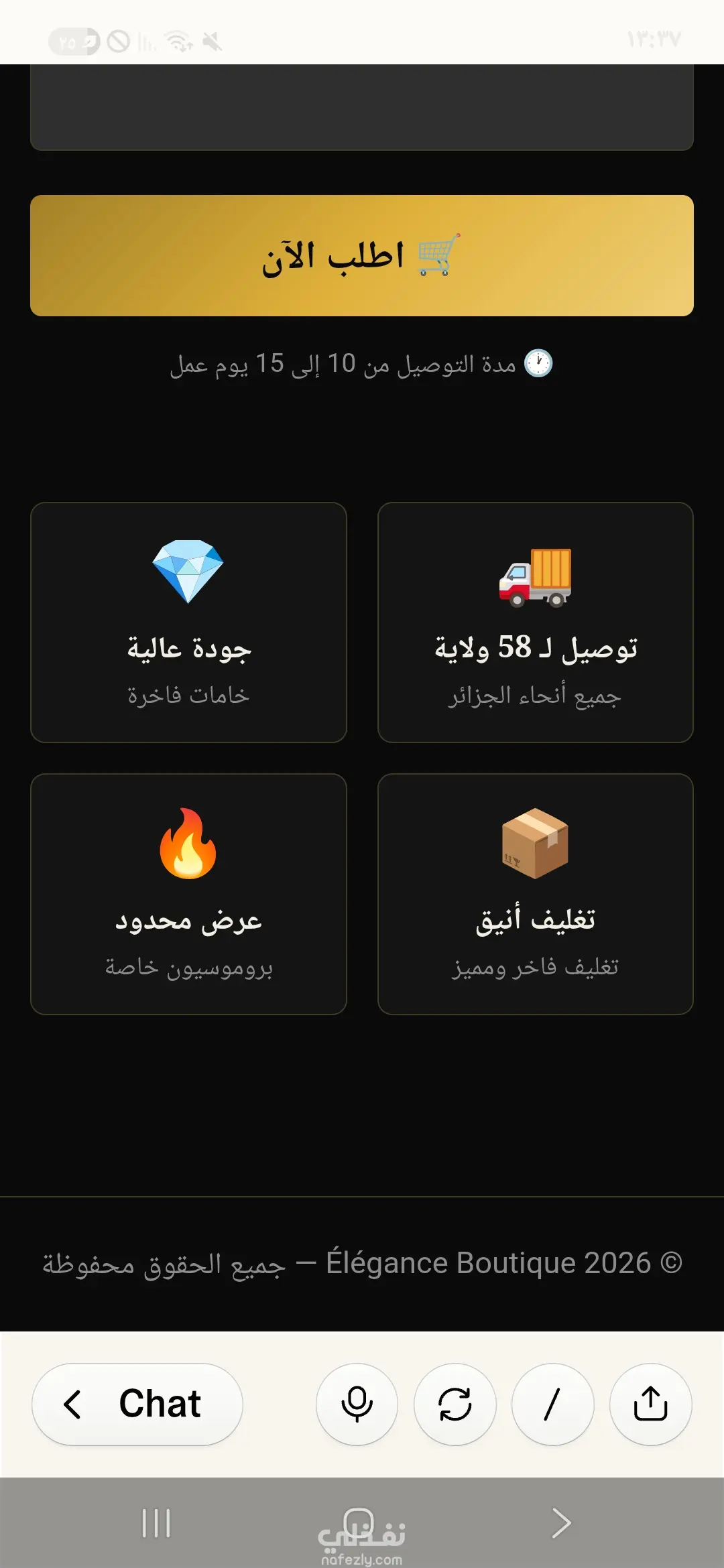Refresh the page preview
This screenshot has width=724, height=1568.
[x=455, y=1404]
